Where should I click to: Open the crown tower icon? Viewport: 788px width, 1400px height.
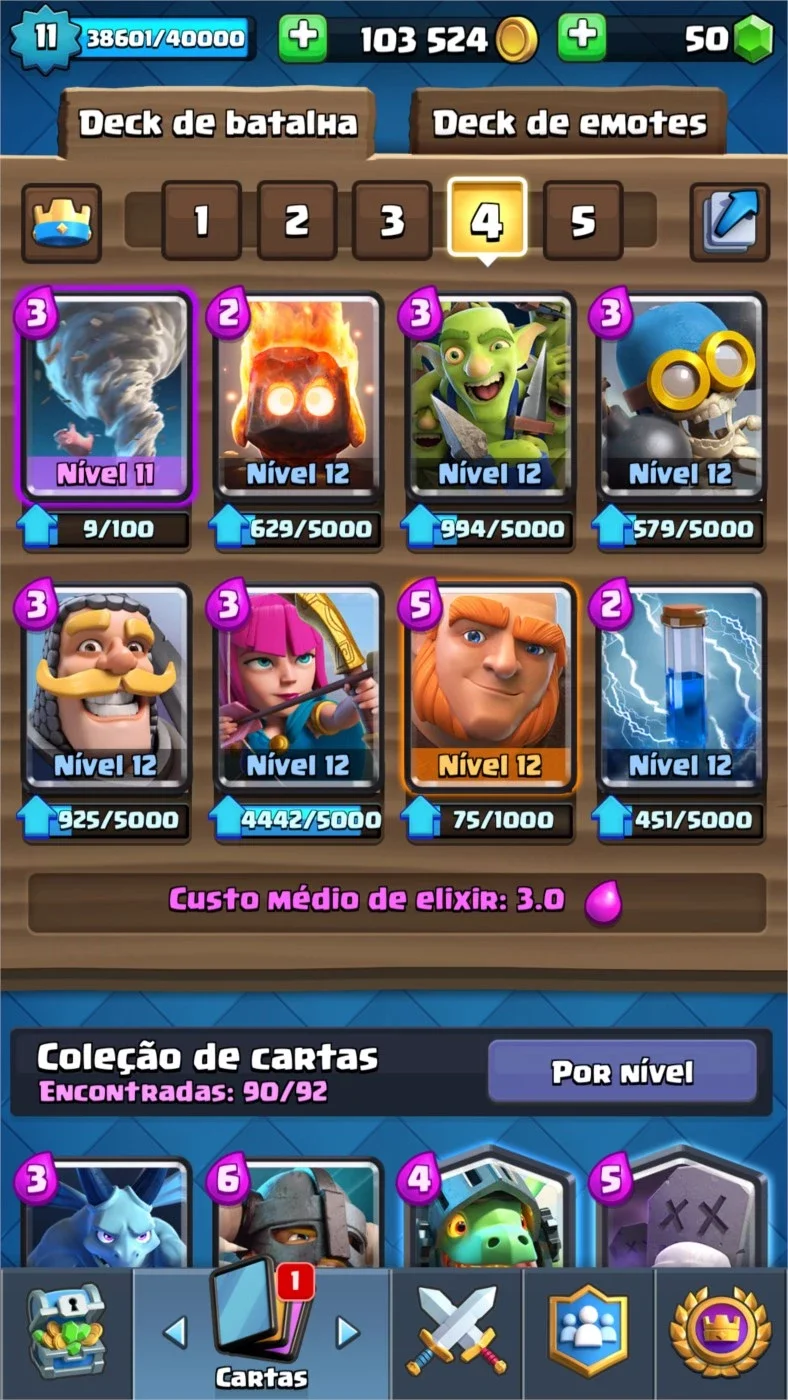pyautogui.click(x=61, y=222)
